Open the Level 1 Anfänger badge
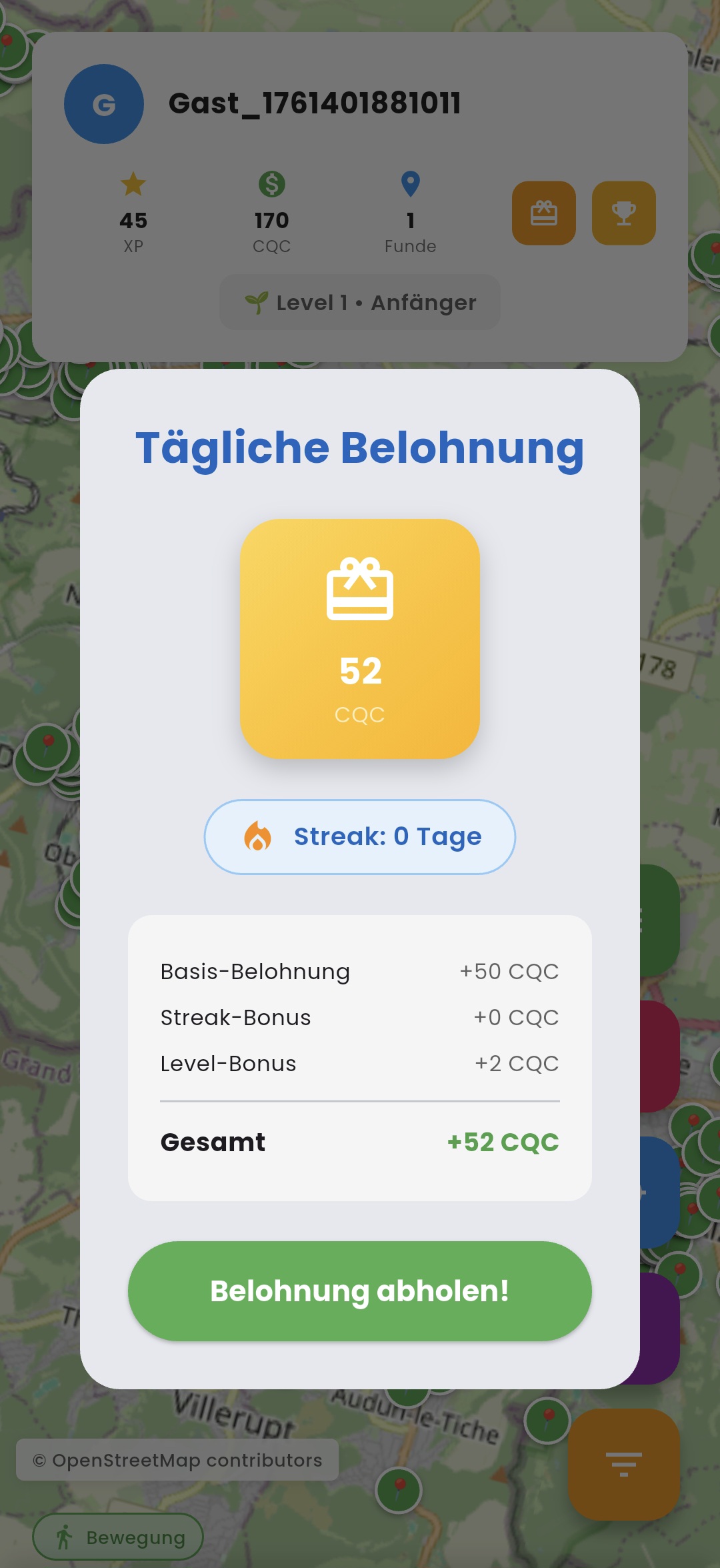The image size is (720, 1568). [360, 301]
